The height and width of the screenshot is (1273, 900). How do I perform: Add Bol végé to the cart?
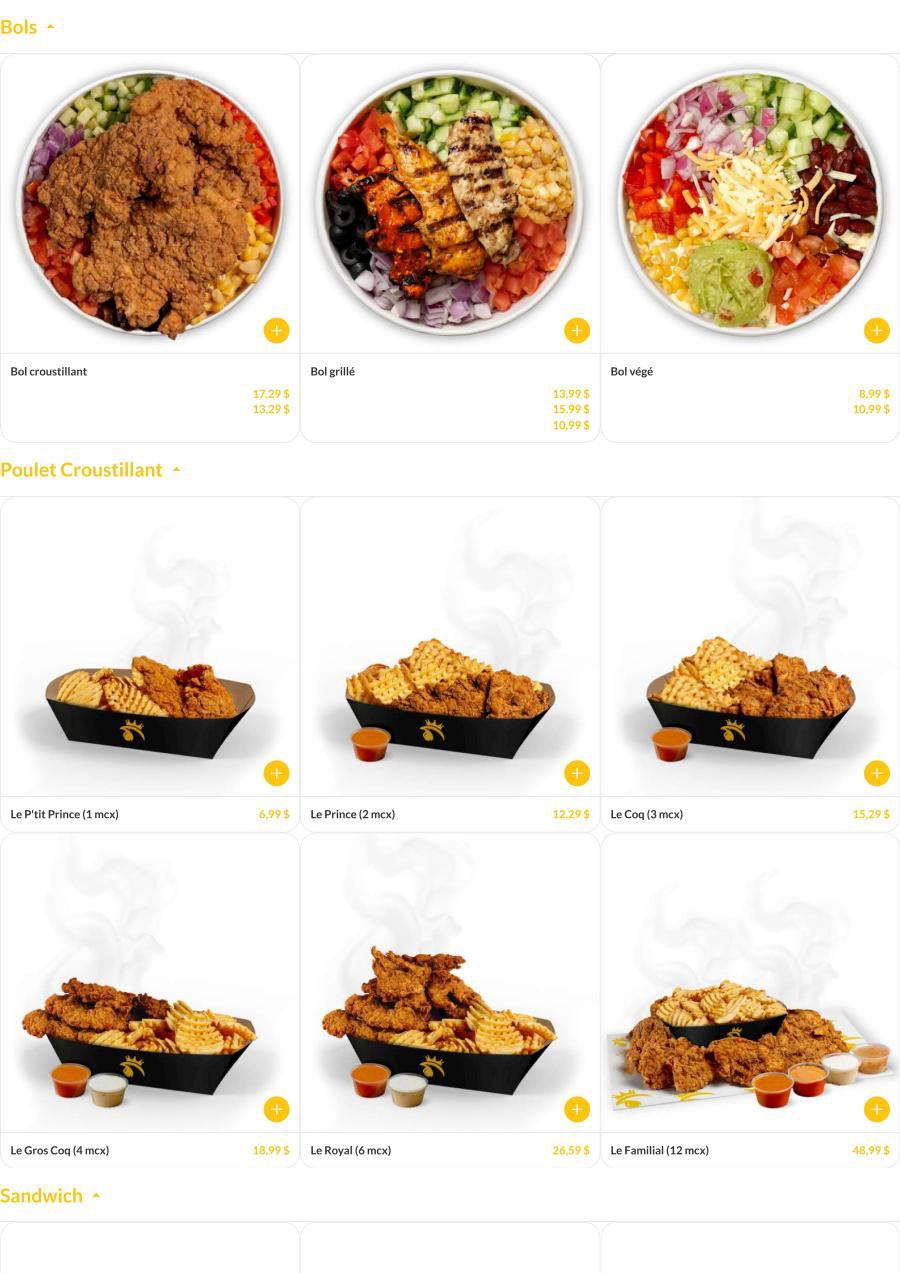coord(876,330)
